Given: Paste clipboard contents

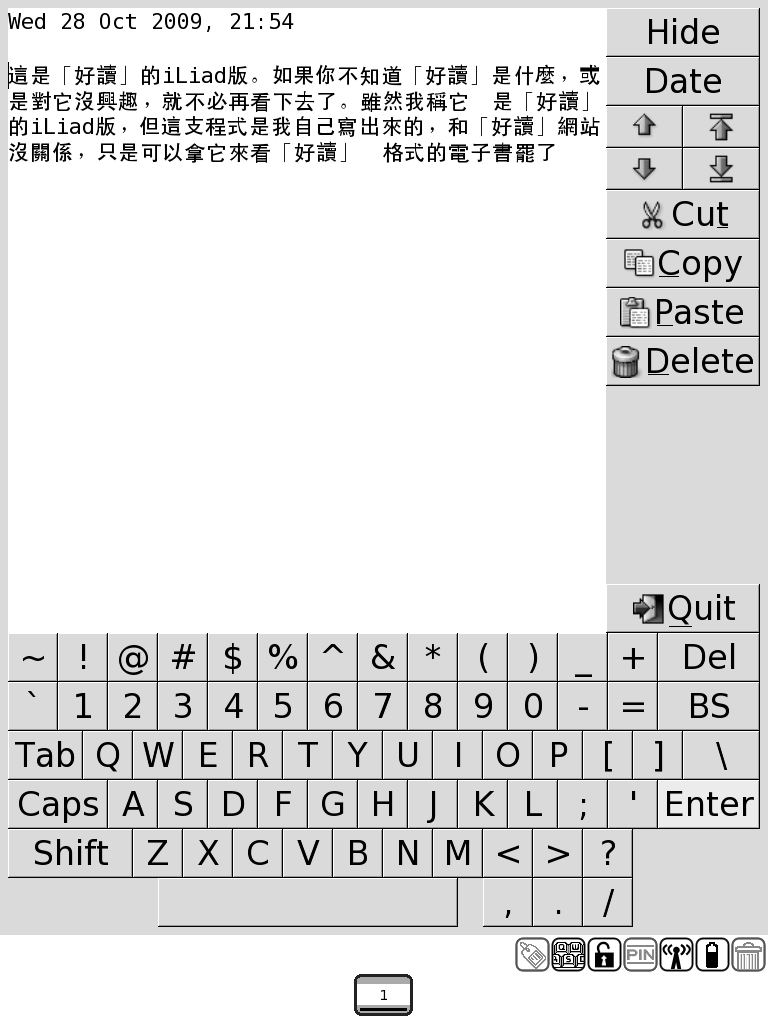Looking at the screenshot, I should pos(682,312).
